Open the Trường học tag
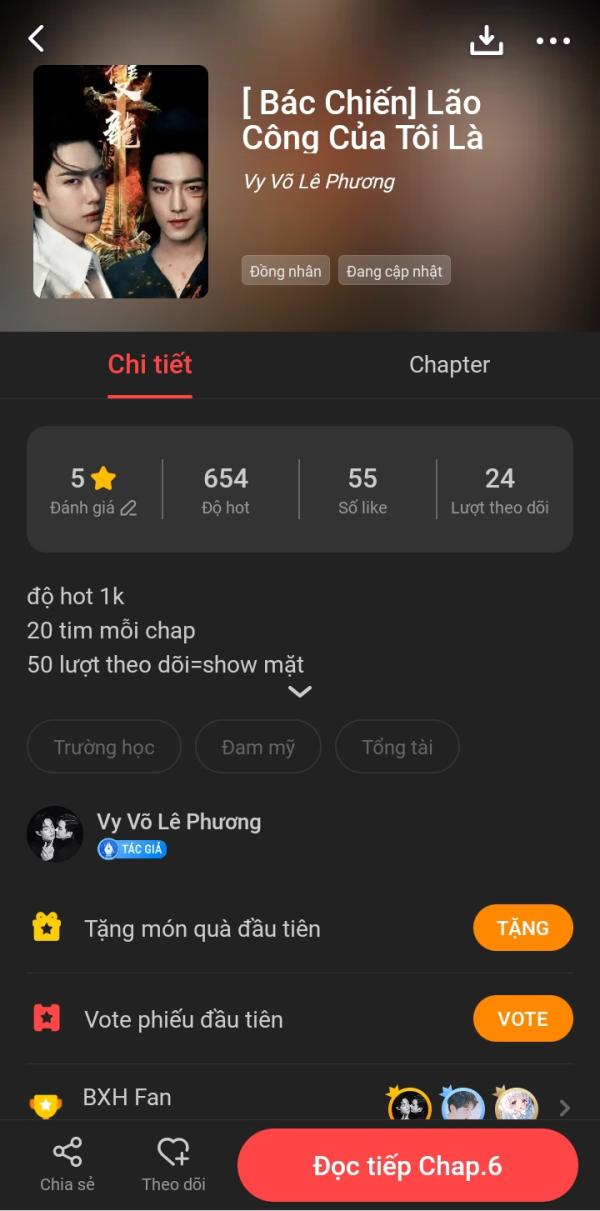Viewport: 600px width, 1211px height. tap(104, 747)
